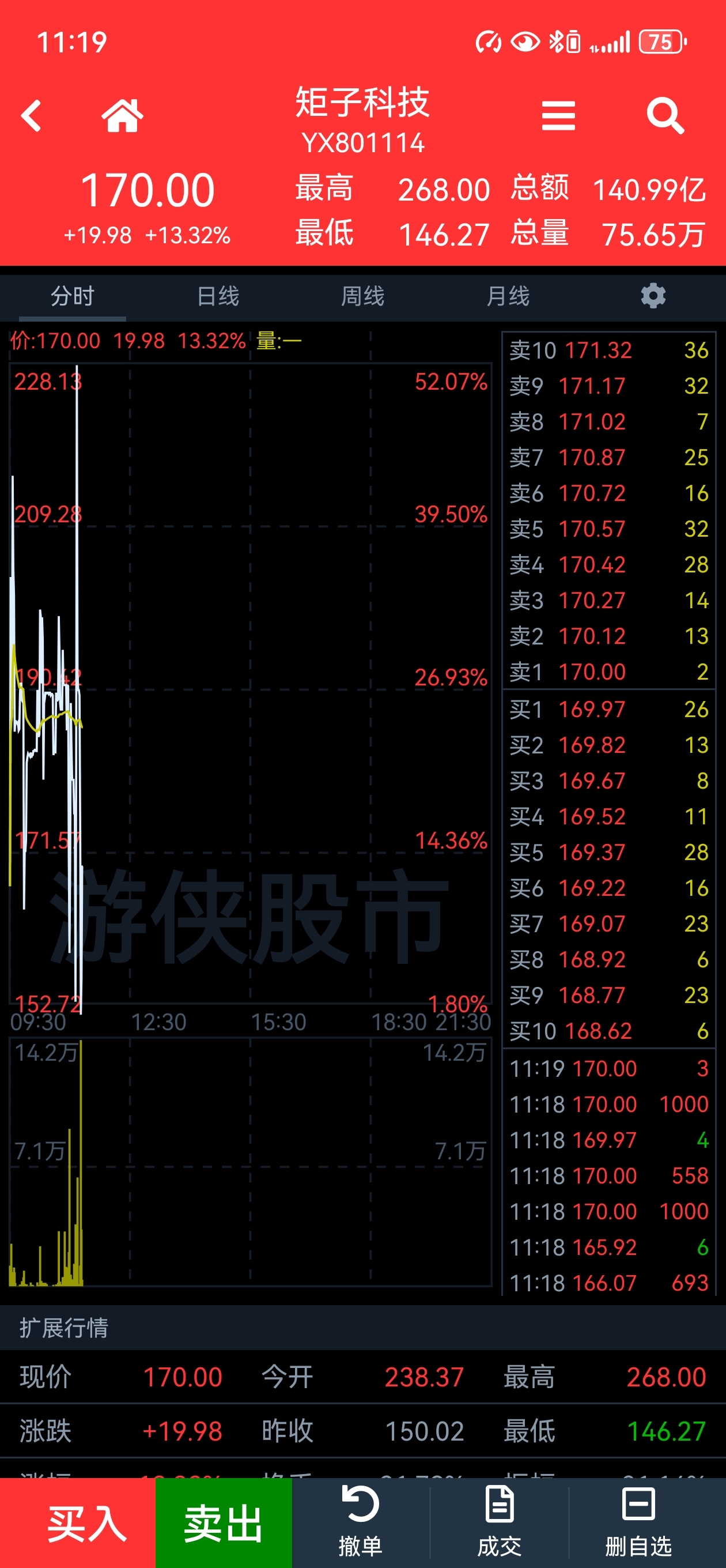726x1568 pixels.
Task: Remove stock via 删自选
Action: [x=638, y=1523]
